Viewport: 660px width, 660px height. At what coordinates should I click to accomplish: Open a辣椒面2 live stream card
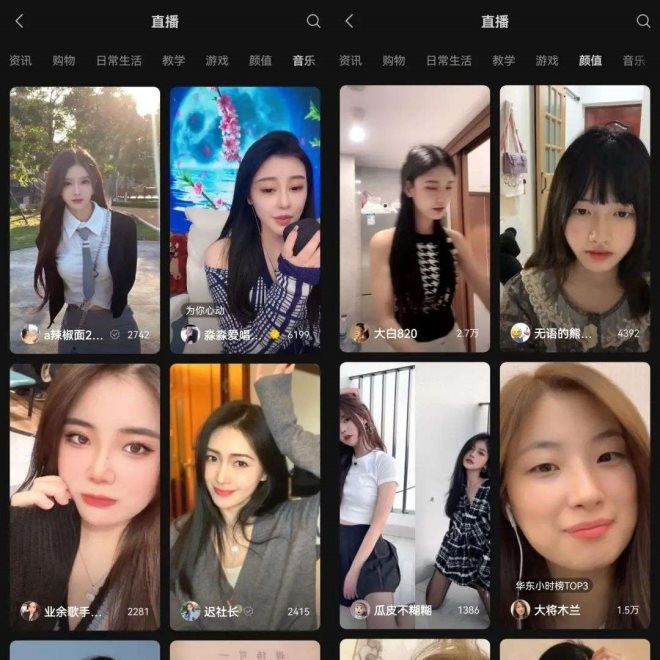(85, 218)
